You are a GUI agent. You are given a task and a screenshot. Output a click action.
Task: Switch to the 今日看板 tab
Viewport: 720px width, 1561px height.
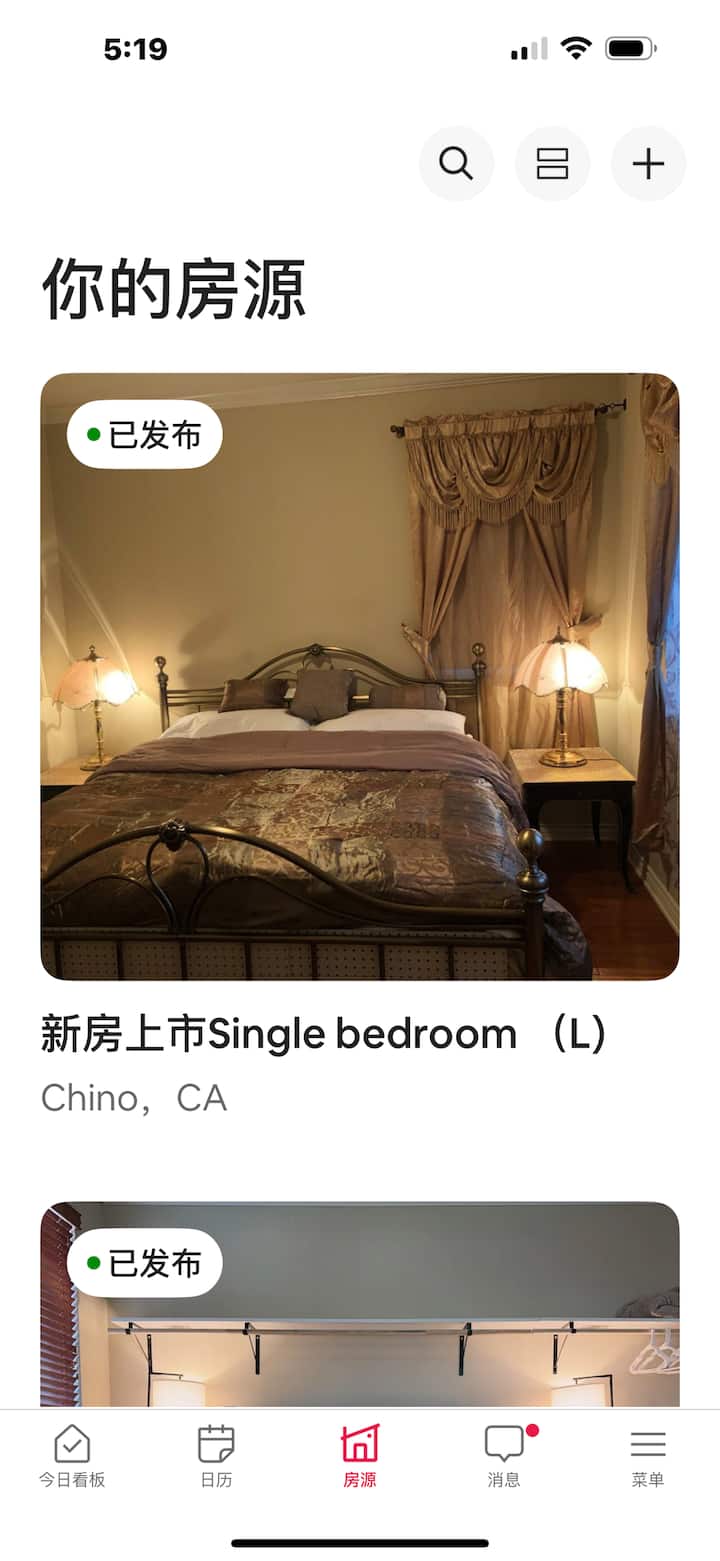click(x=72, y=1456)
